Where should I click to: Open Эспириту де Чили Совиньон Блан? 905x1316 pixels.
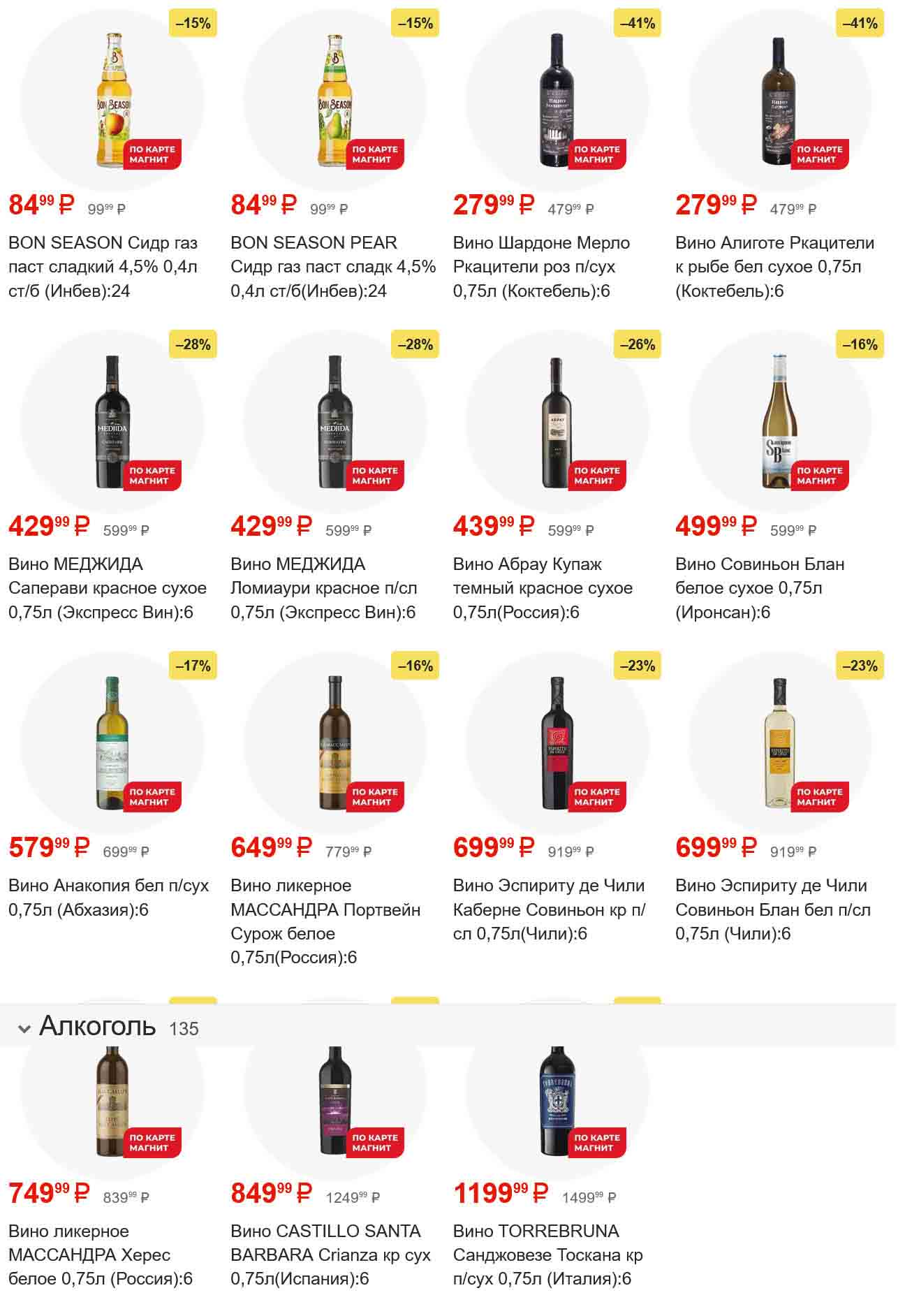click(x=779, y=745)
